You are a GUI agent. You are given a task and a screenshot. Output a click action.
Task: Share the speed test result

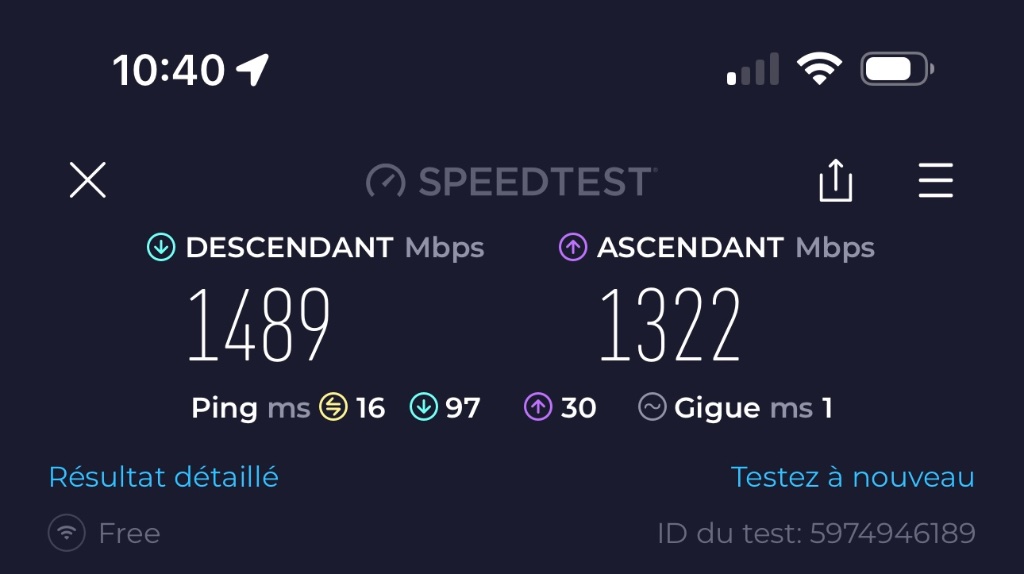[835, 181]
